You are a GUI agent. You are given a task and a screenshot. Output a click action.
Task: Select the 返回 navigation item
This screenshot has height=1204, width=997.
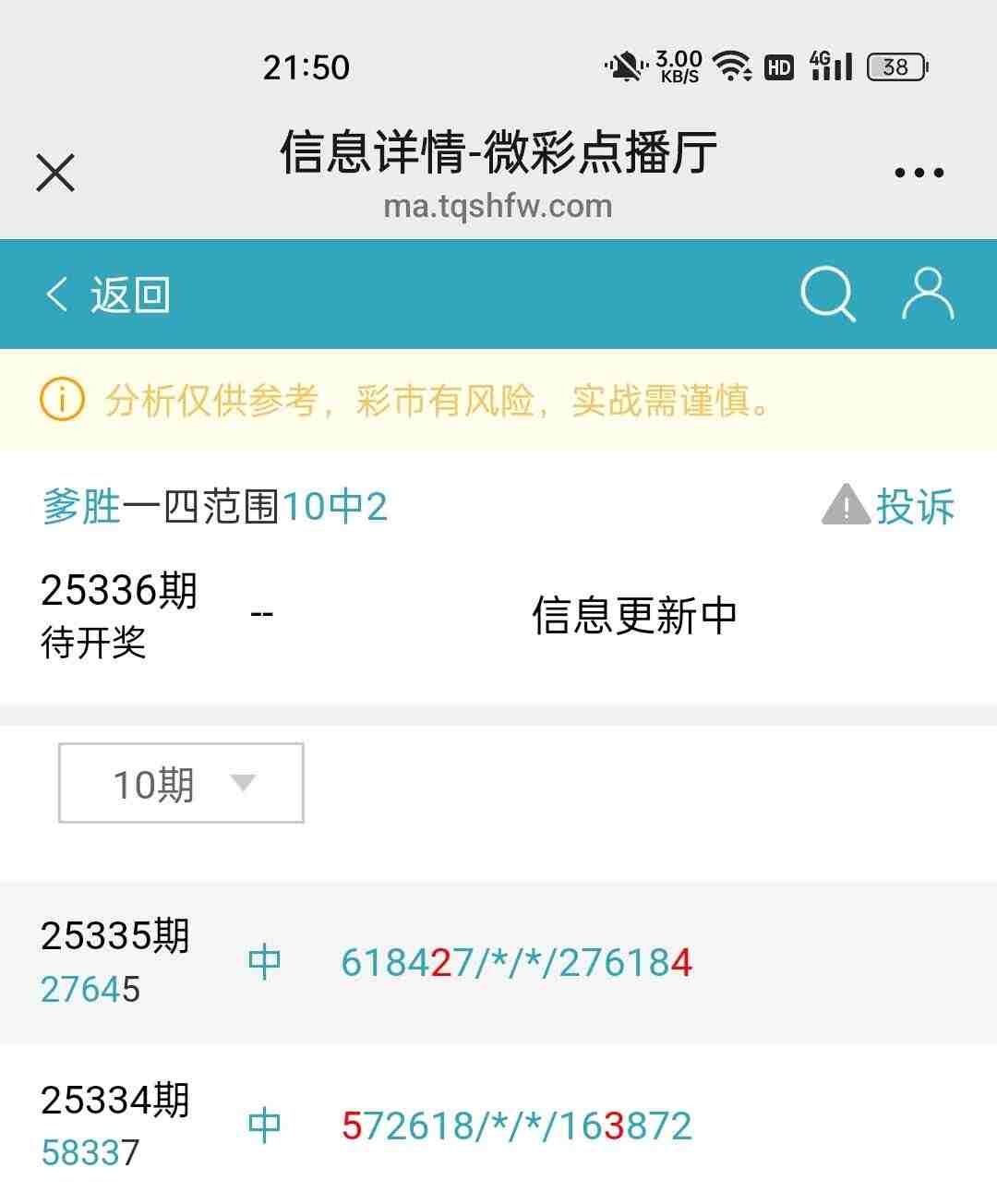tap(129, 294)
